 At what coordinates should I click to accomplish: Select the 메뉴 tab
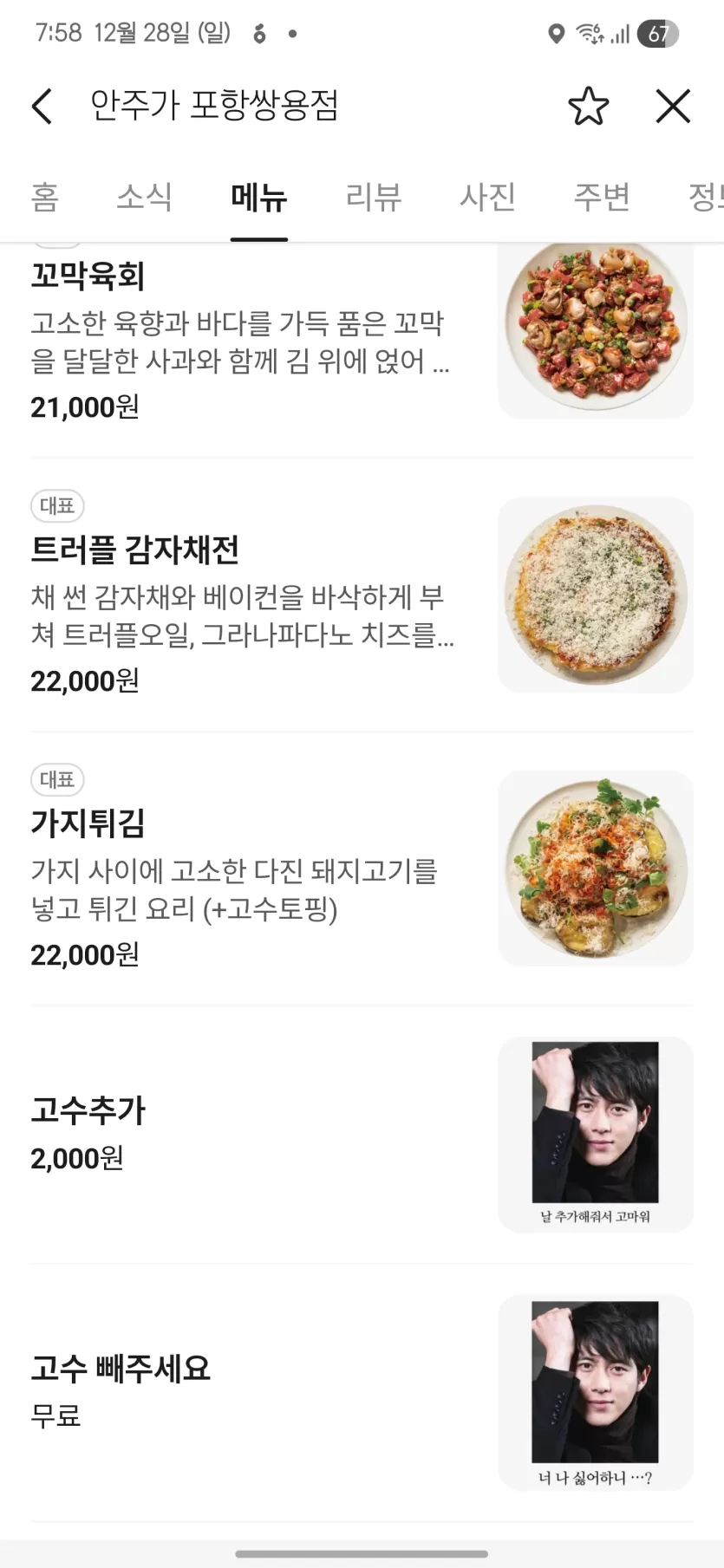[x=258, y=198]
